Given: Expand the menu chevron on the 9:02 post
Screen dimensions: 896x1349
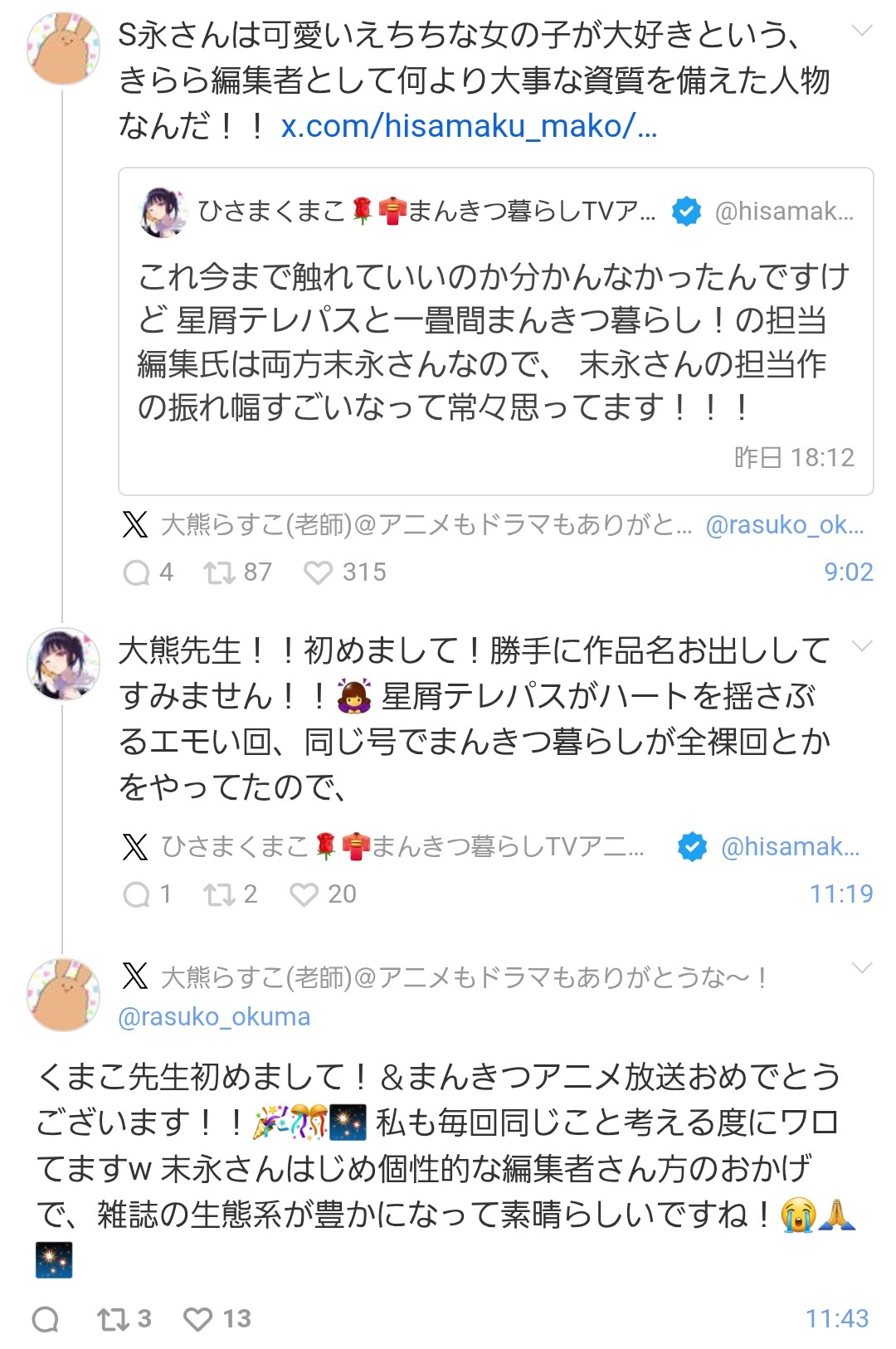Looking at the screenshot, I should coord(862,32).
